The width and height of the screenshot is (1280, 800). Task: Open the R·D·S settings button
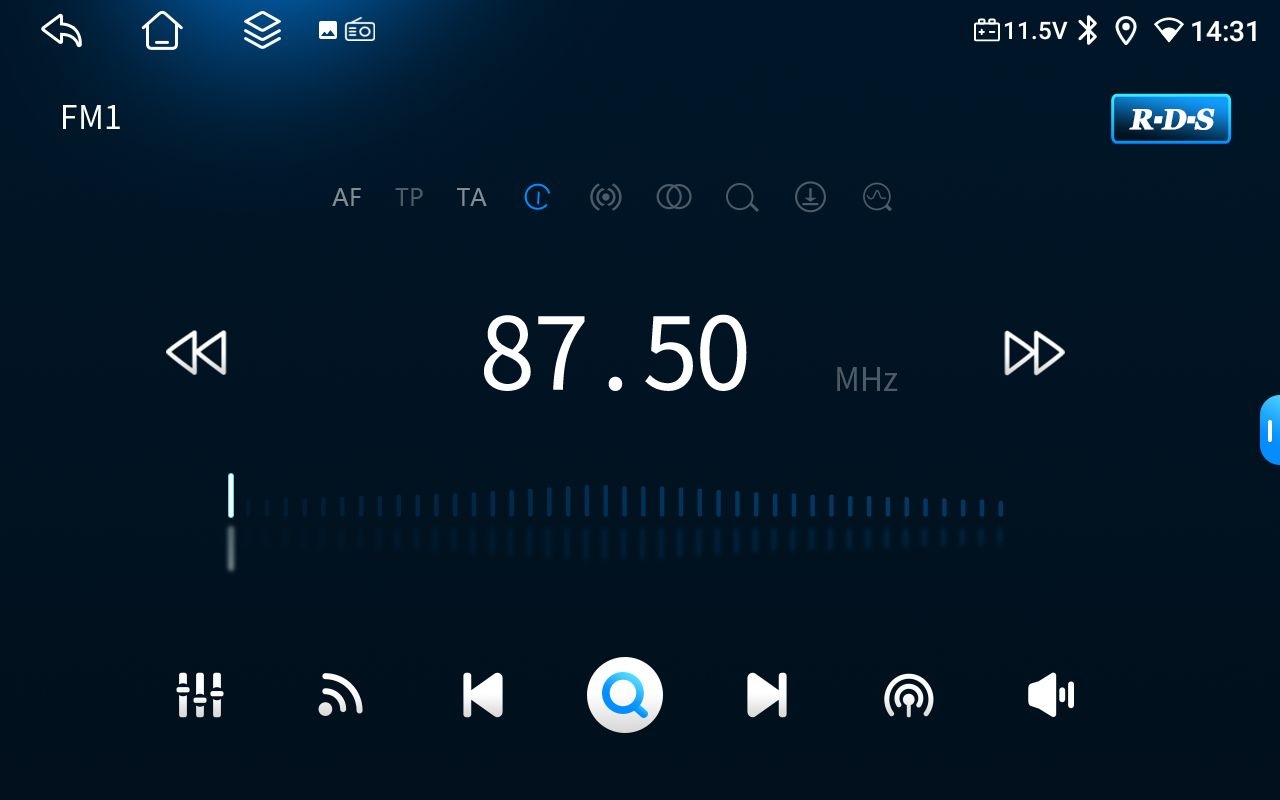(x=1170, y=119)
